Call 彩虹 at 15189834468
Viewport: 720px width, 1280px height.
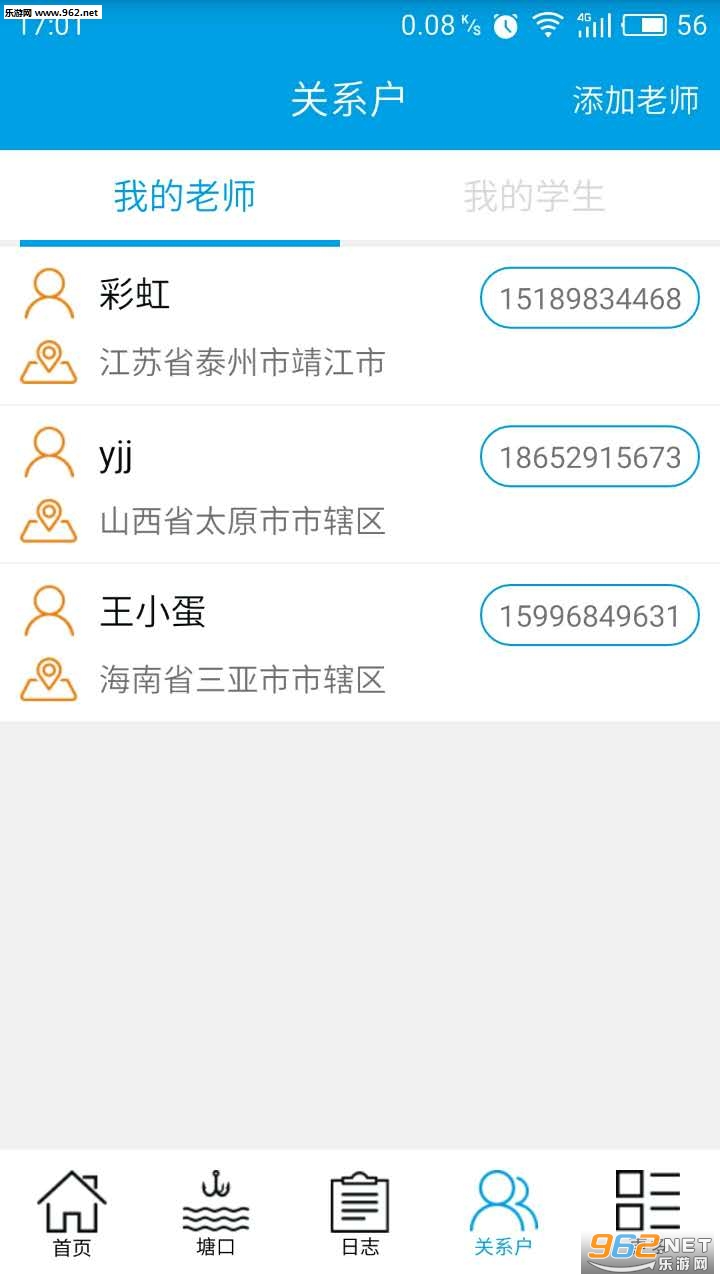[x=590, y=298]
